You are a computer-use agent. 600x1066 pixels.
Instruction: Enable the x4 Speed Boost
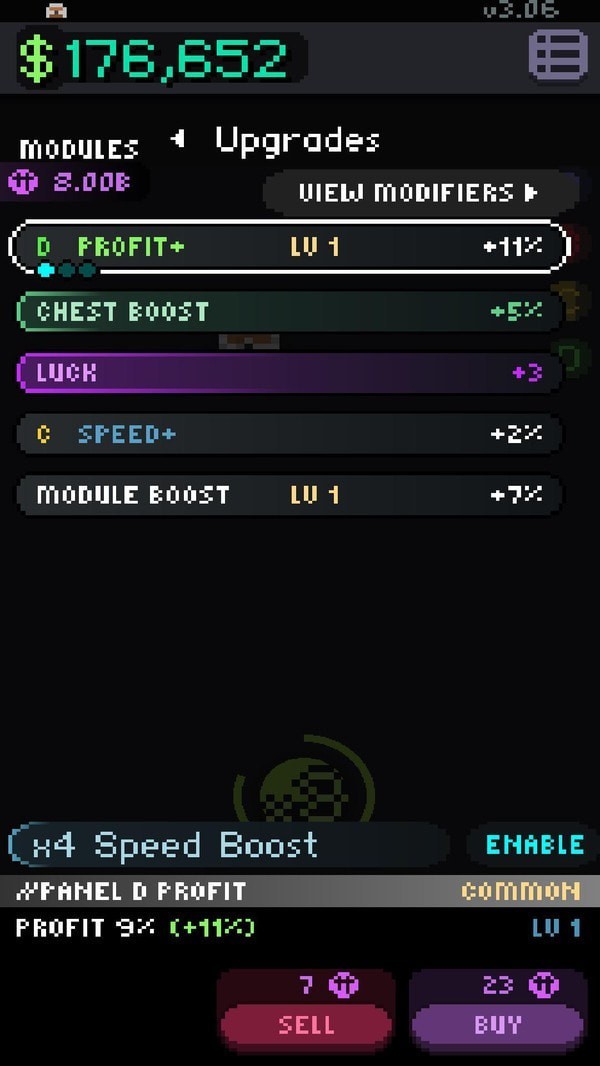click(533, 845)
